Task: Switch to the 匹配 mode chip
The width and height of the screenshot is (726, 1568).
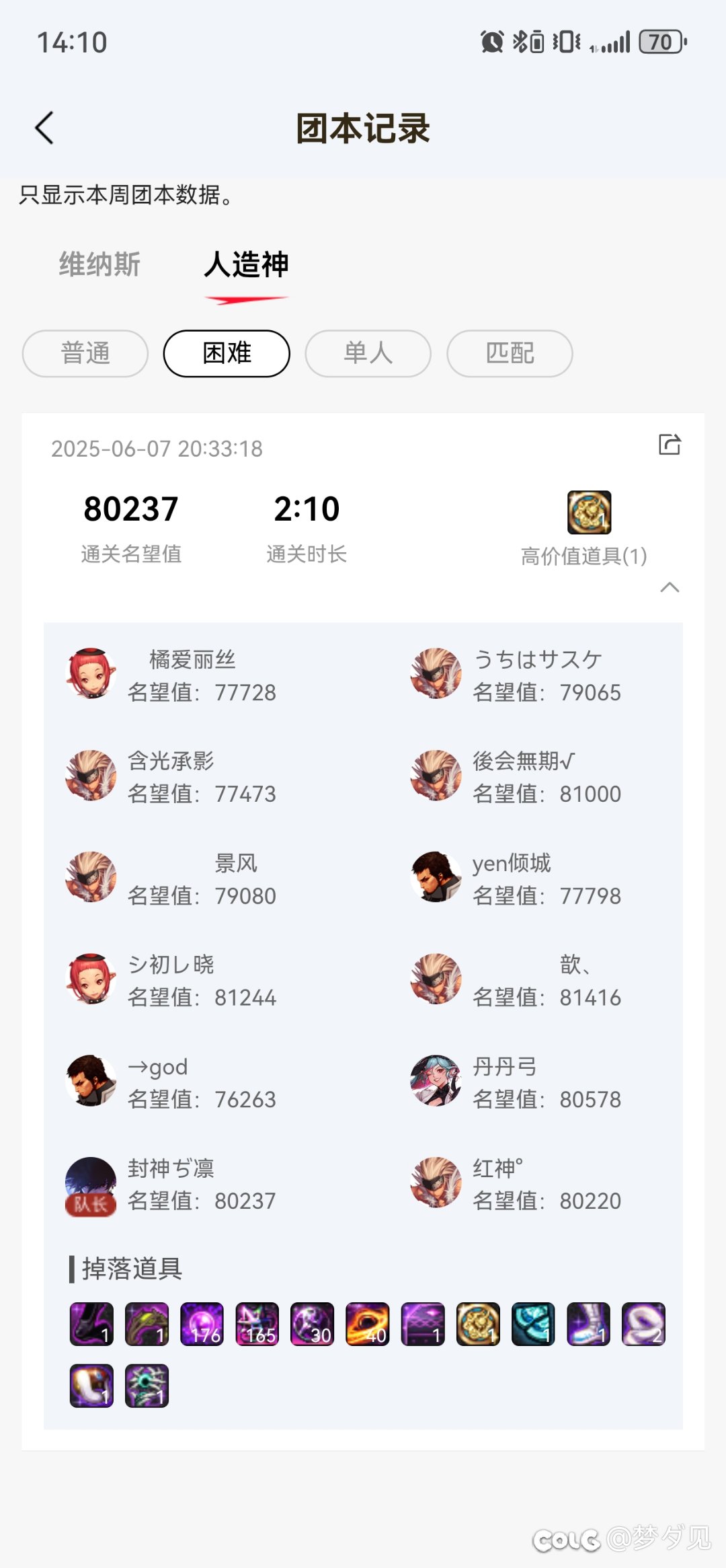Action: (x=510, y=353)
